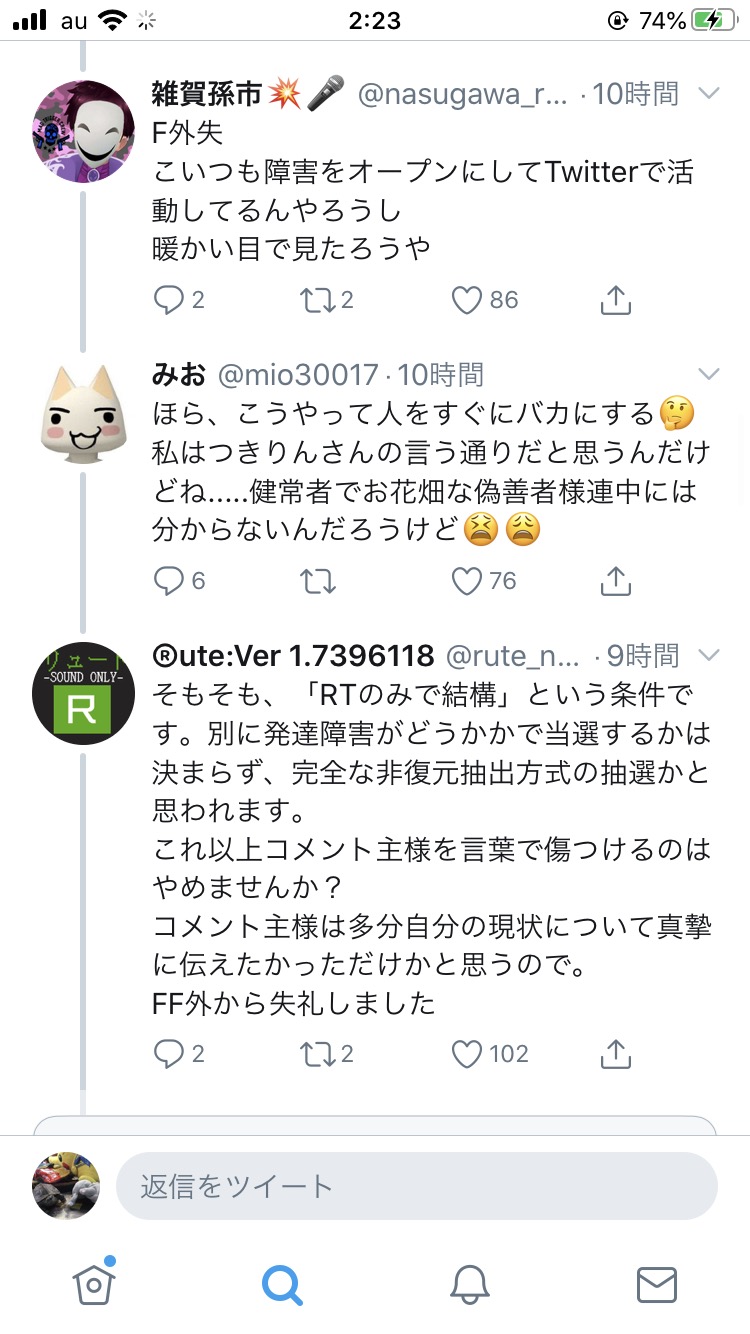Go to the Home tab
The width and height of the screenshot is (750, 1334).
coord(93,1283)
